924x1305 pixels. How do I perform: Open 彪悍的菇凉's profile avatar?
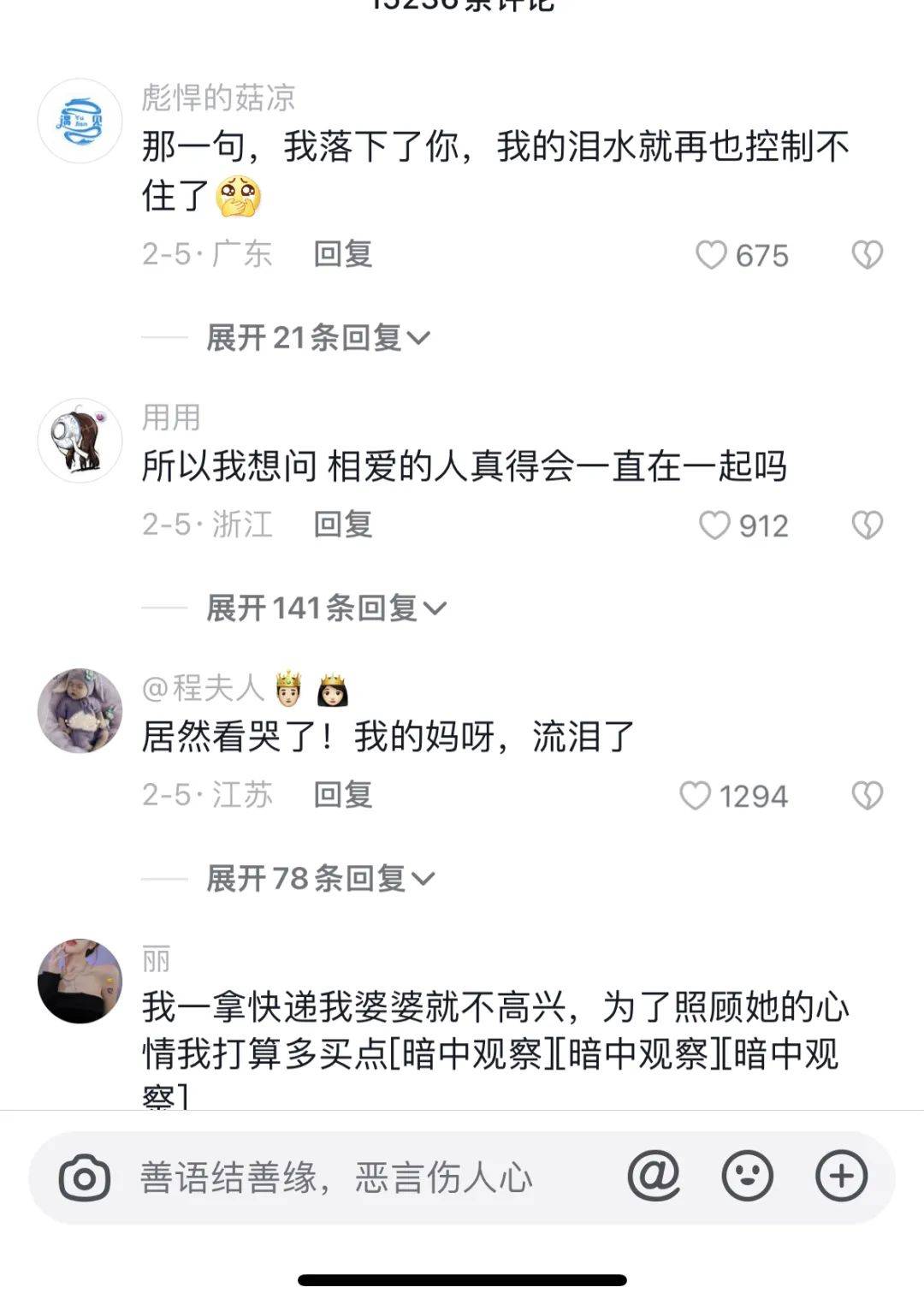[80, 121]
